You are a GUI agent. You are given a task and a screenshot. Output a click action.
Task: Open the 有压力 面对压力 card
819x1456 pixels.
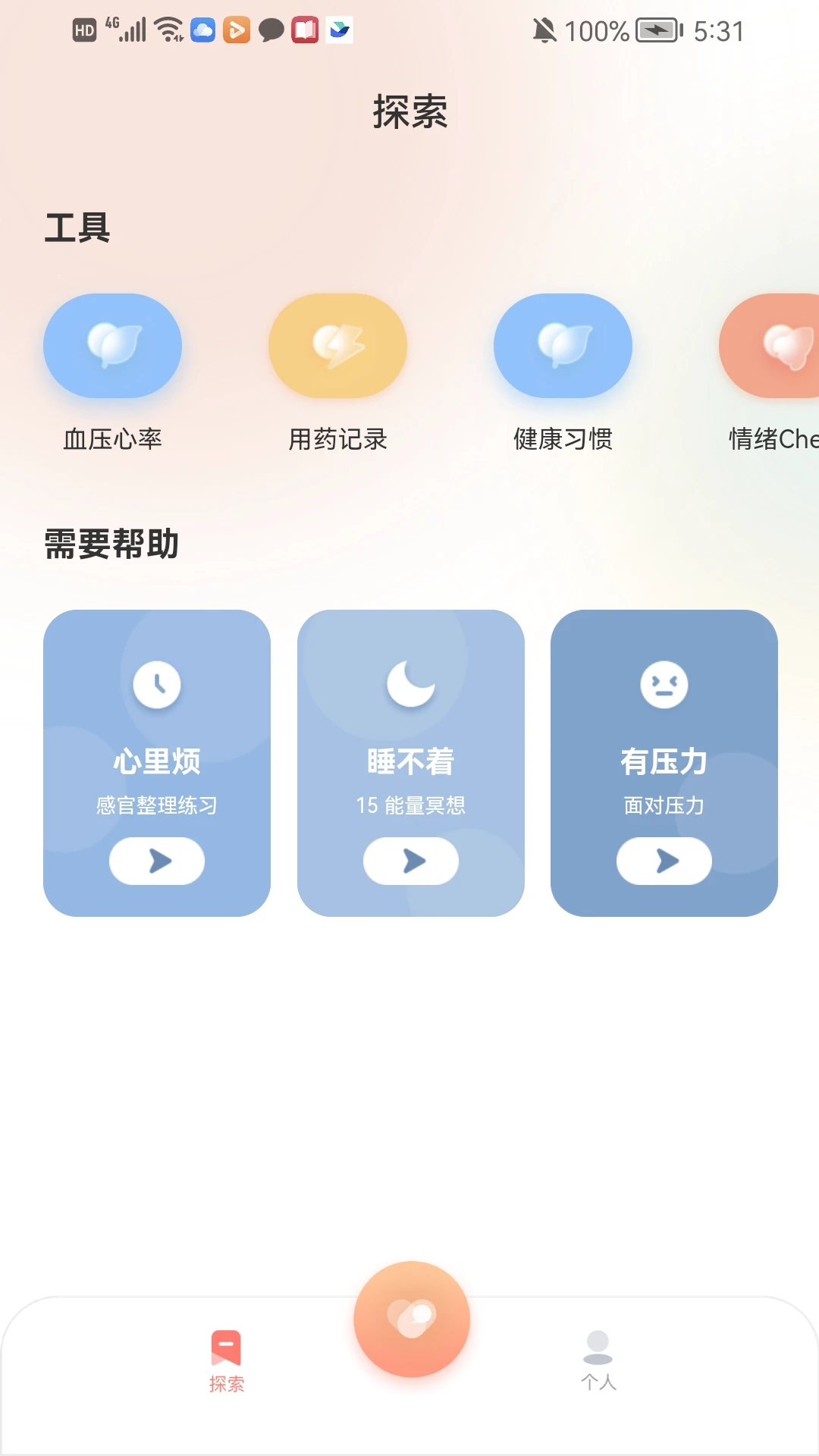click(x=664, y=762)
